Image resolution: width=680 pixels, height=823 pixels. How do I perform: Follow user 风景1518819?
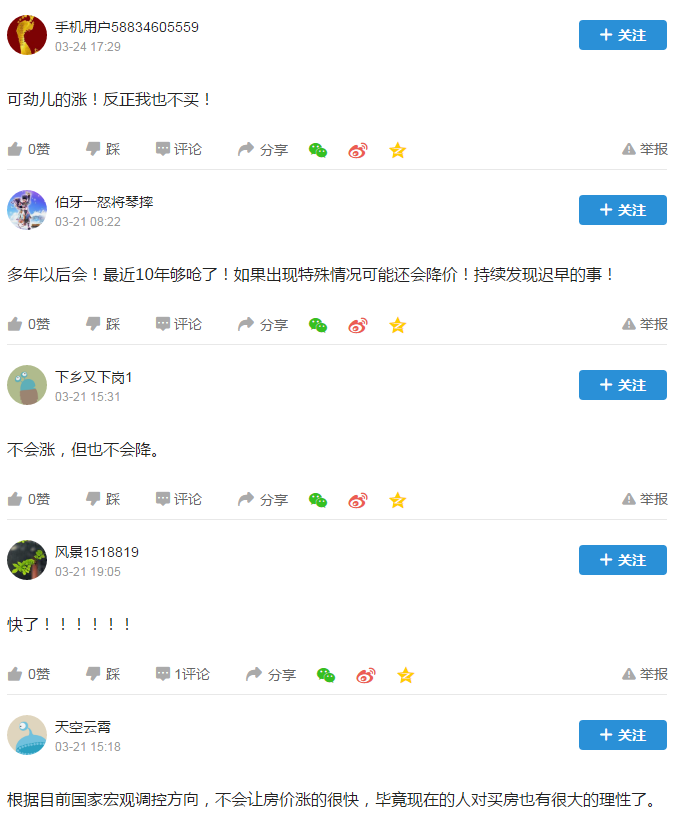622,560
